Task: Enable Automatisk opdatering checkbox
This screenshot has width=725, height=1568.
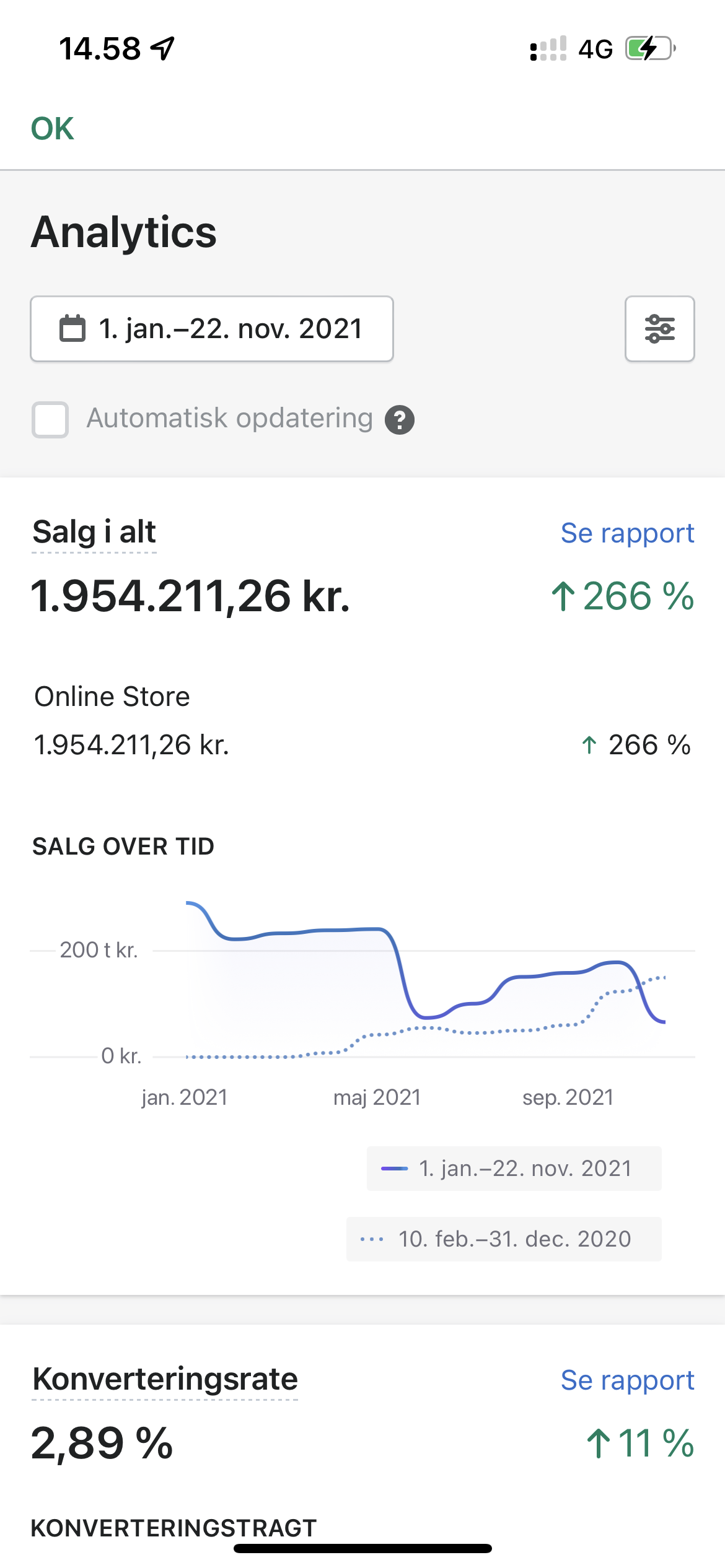Action: [50, 419]
